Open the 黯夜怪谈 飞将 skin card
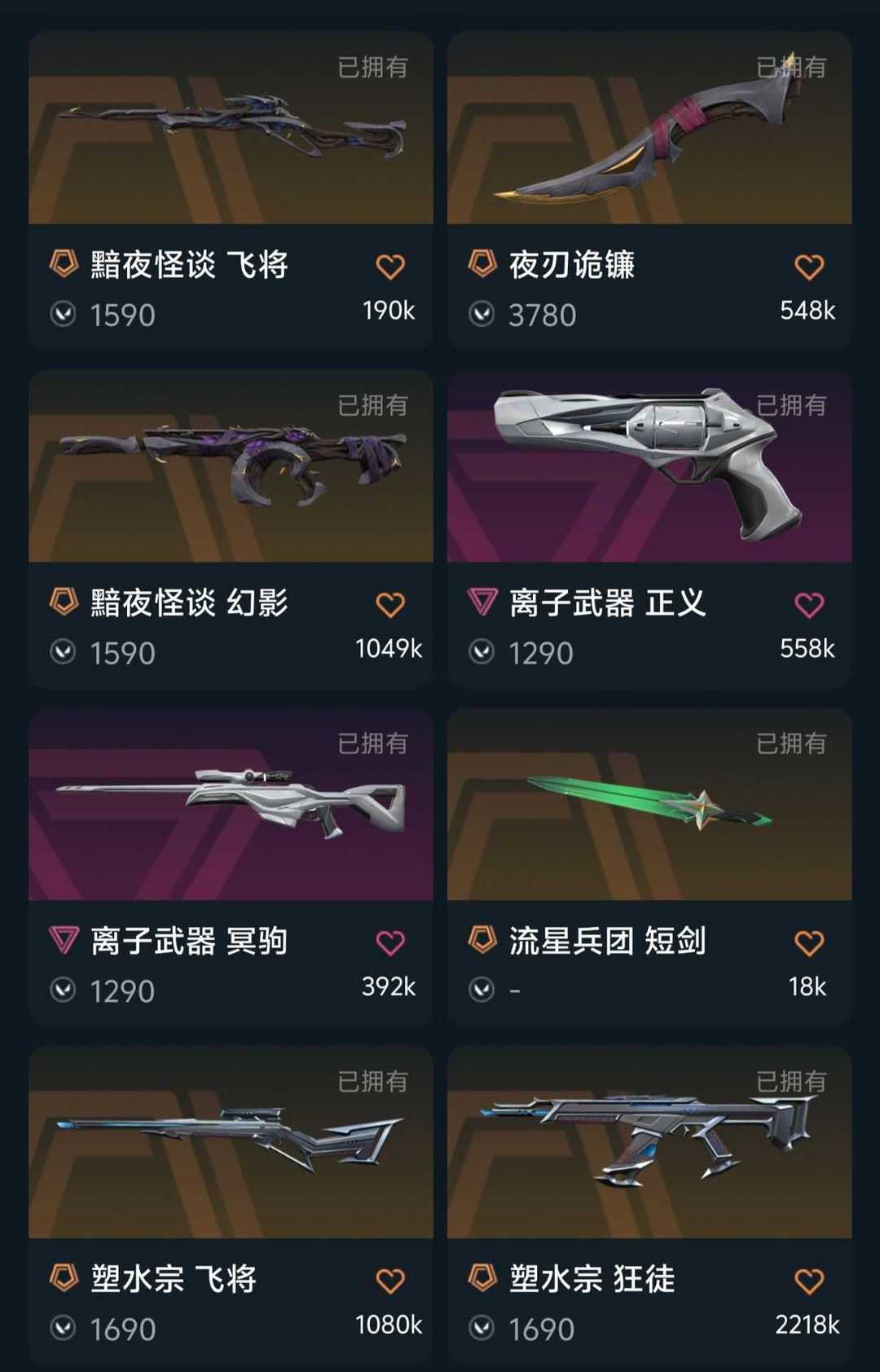Image resolution: width=880 pixels, height=1372 pixels. coord(231,192)
